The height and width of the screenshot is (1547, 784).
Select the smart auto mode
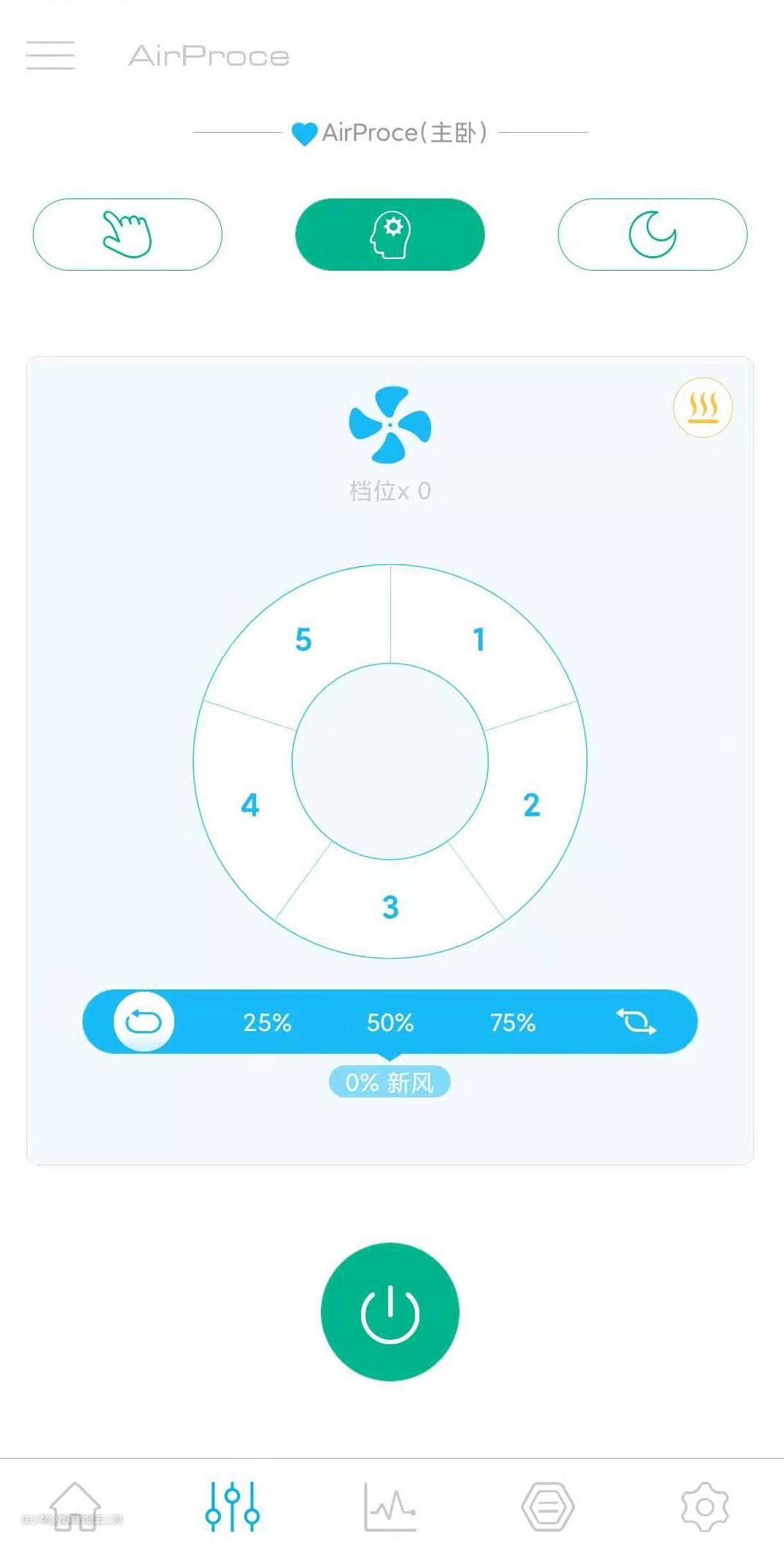(390, 234)
